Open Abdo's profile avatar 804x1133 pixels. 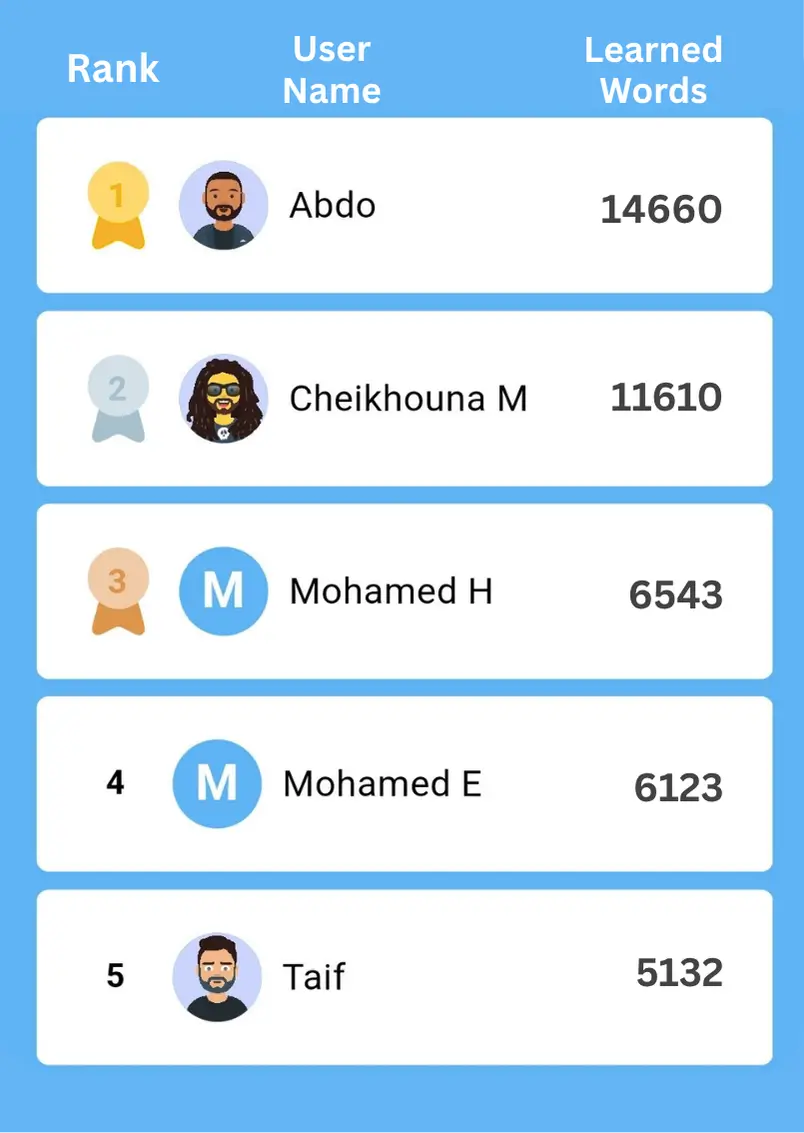click(x=222, y=205)
